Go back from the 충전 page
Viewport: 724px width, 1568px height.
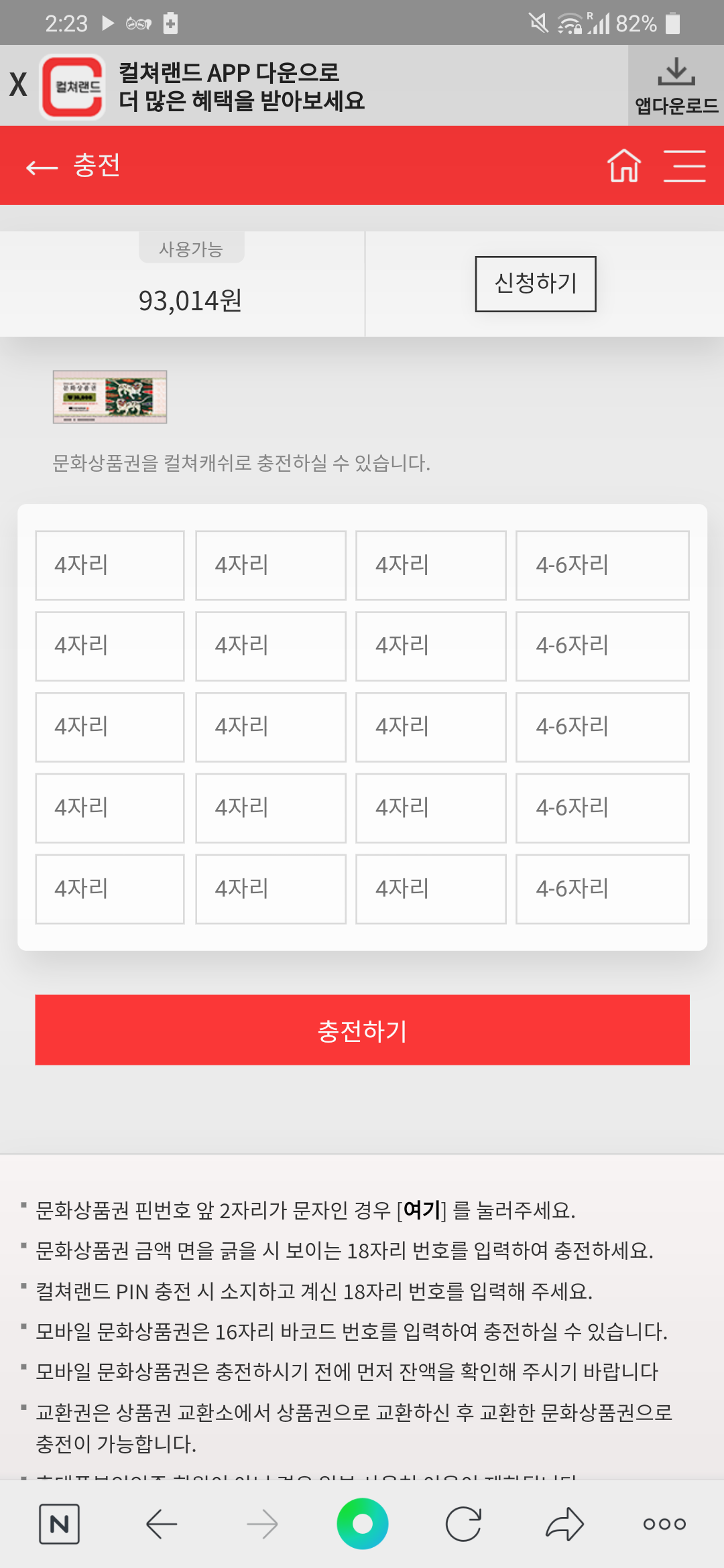pyautogui.click(x=42, y=167)
